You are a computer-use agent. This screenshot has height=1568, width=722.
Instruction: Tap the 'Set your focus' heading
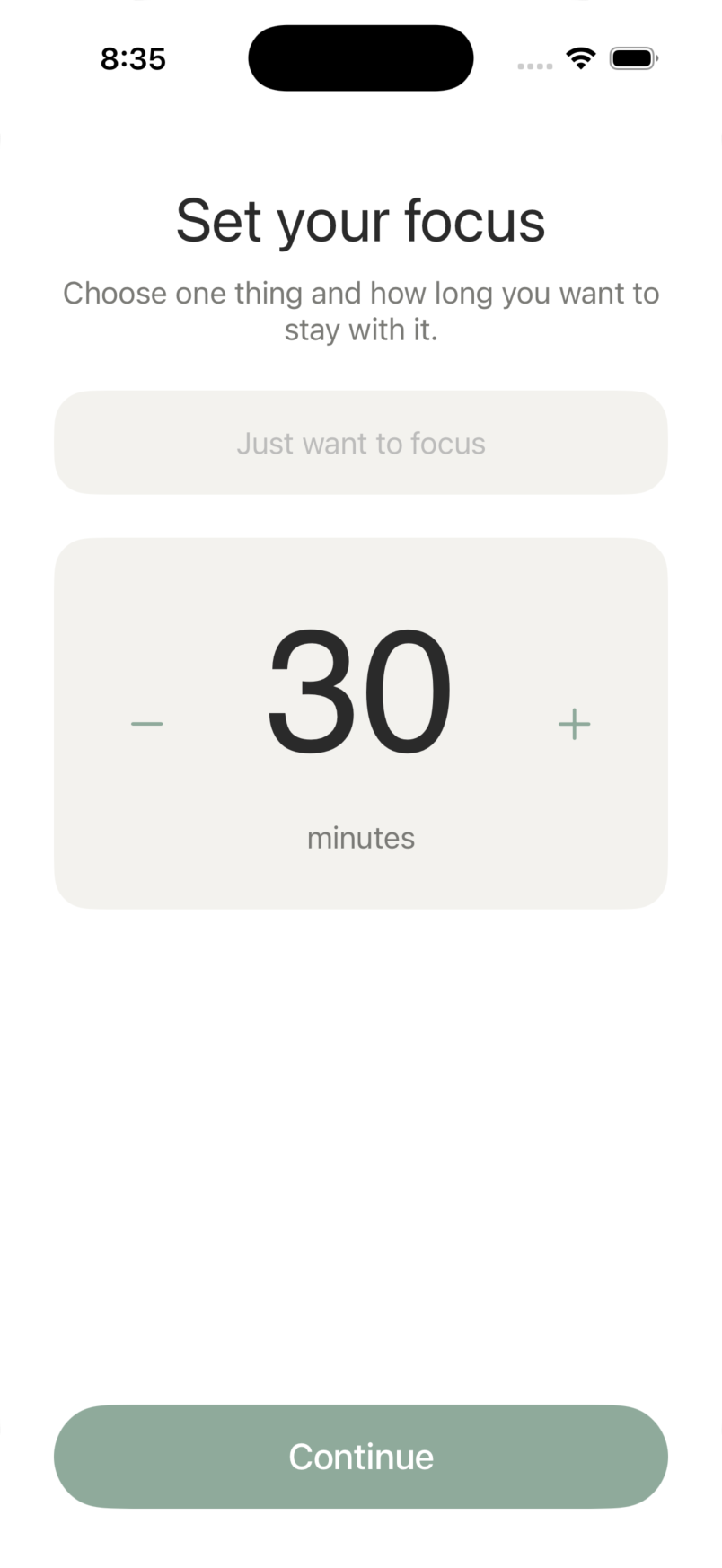360,219
